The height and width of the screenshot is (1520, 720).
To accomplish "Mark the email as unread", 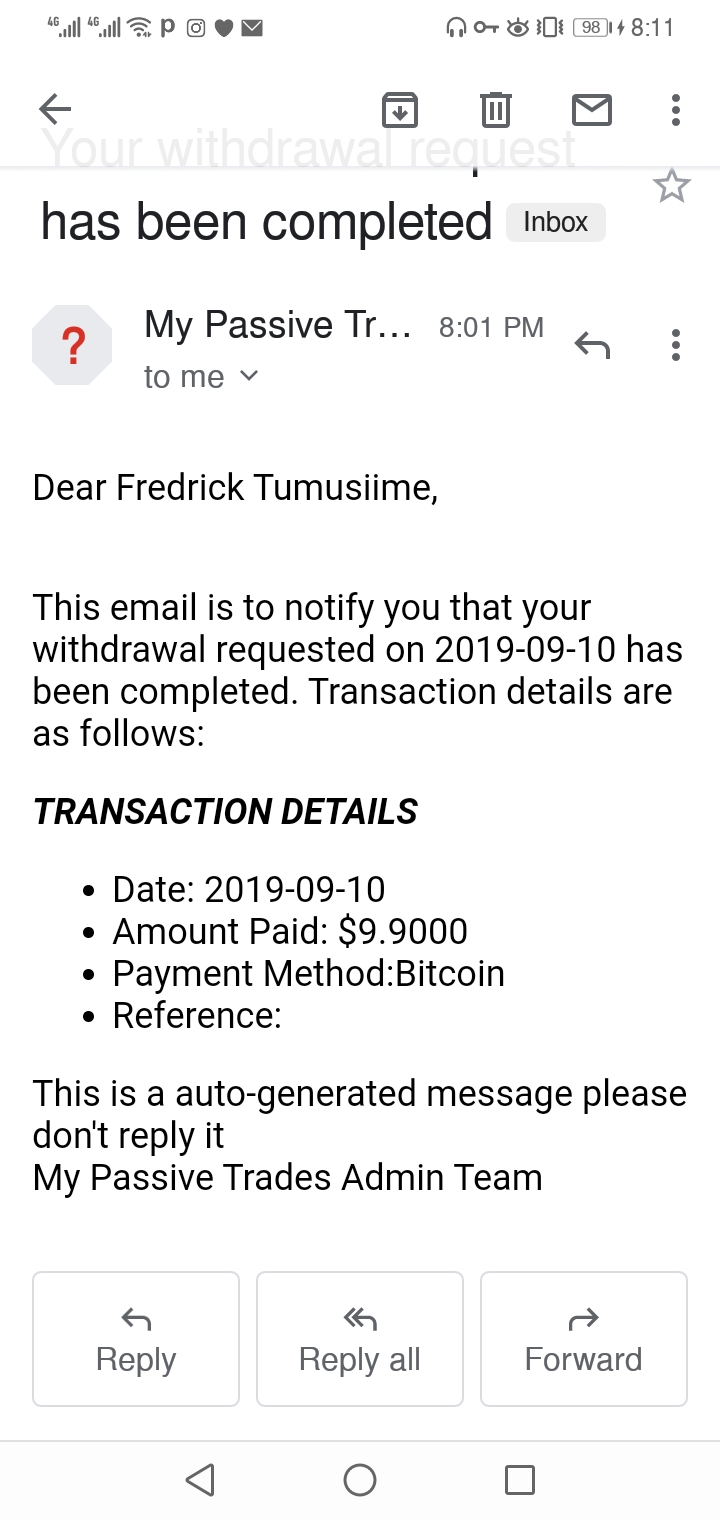I will click(592, 109).
